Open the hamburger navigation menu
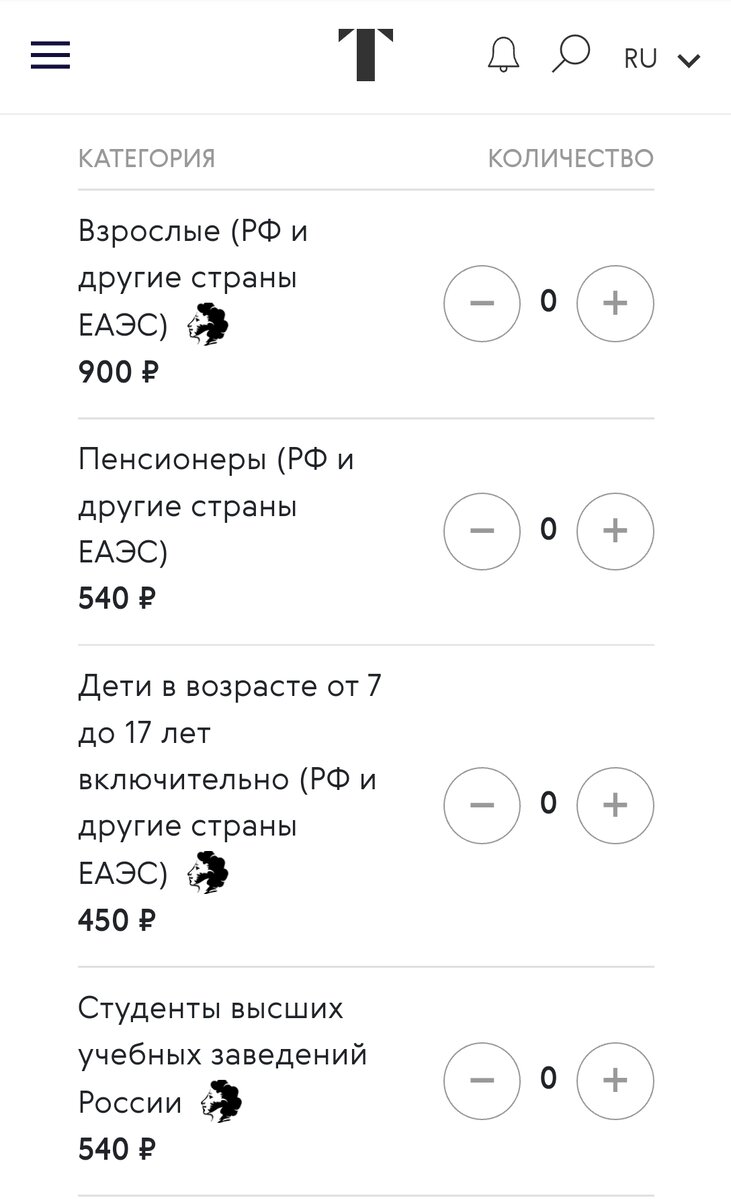Image resolution: width=731 pixels, height=1200 pixels. point(49,55)
